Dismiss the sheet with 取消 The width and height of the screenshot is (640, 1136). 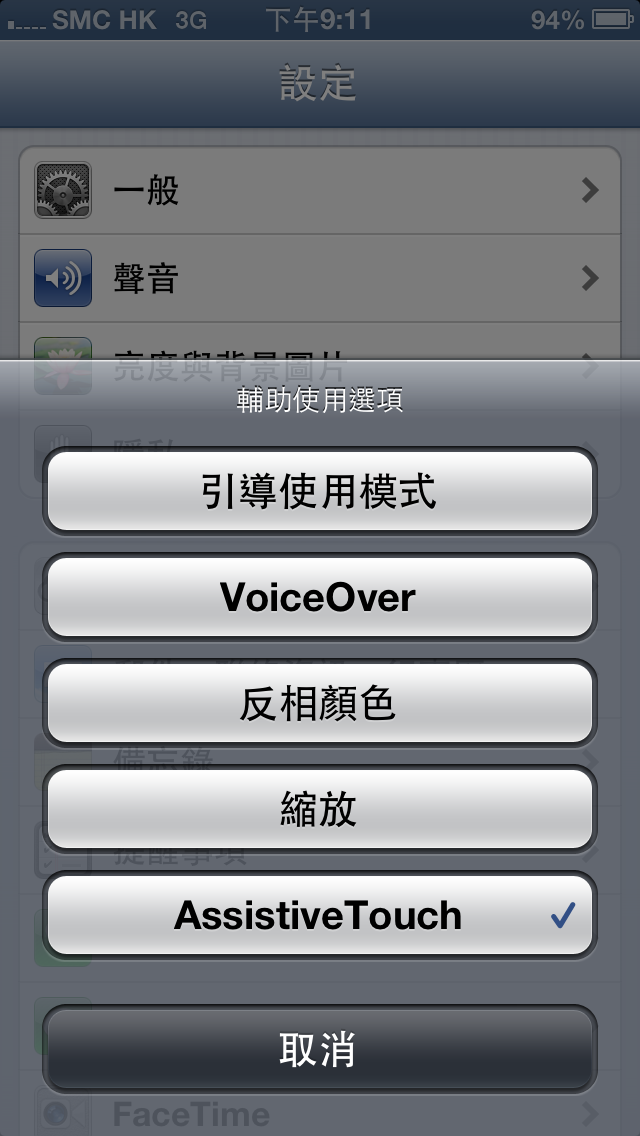[x=319, y=1050]
